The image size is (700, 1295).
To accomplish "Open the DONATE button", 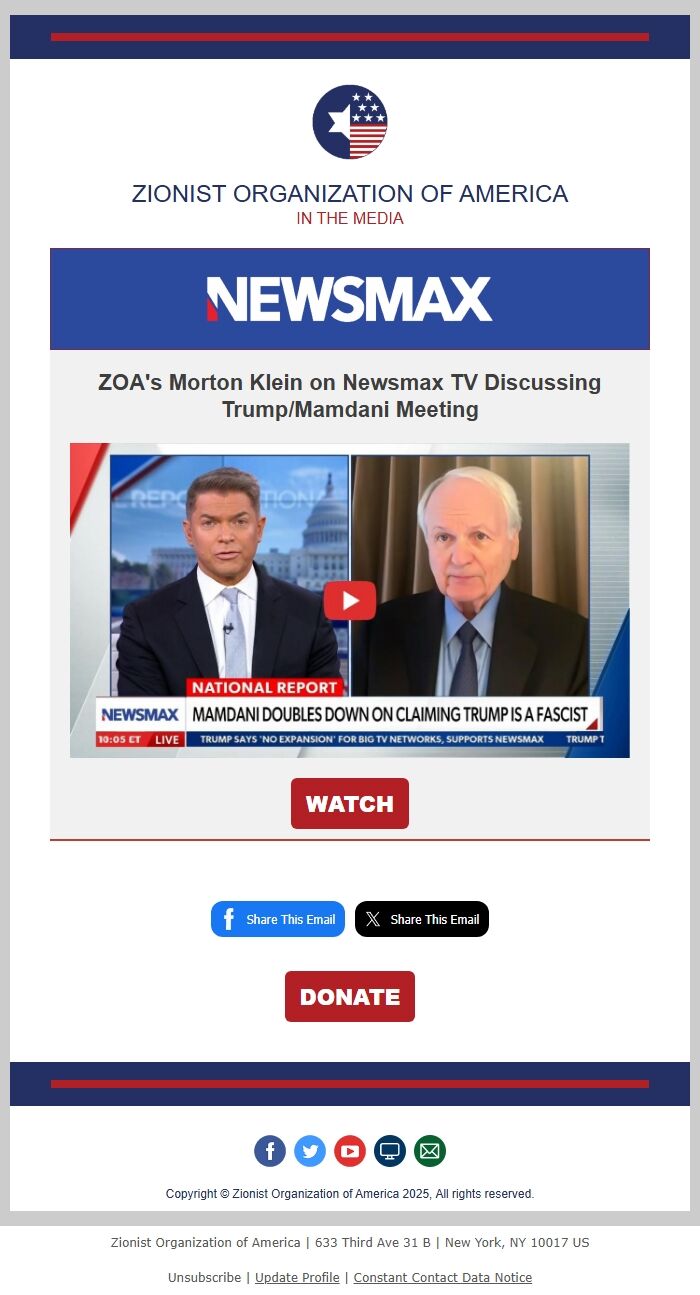I will click(349, 996).
